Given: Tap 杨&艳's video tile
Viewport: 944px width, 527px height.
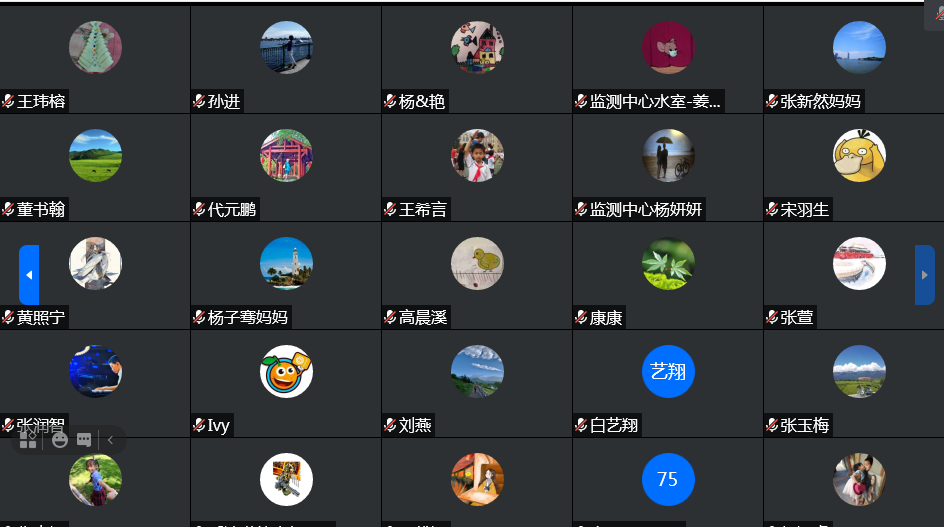Looking at the screenshot, I should (477, 58).
